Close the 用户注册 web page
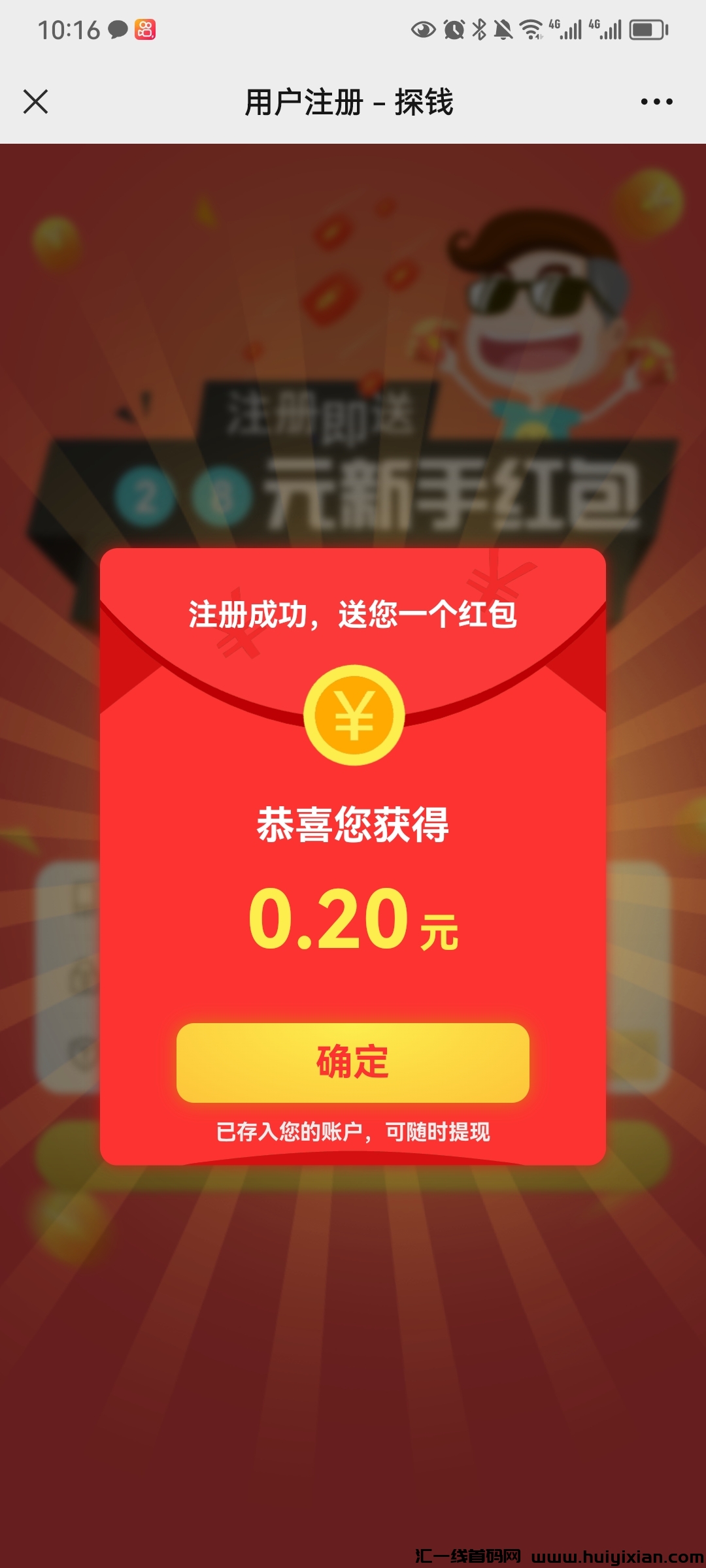Viewport: 706px width, 1568px height. 36,102
